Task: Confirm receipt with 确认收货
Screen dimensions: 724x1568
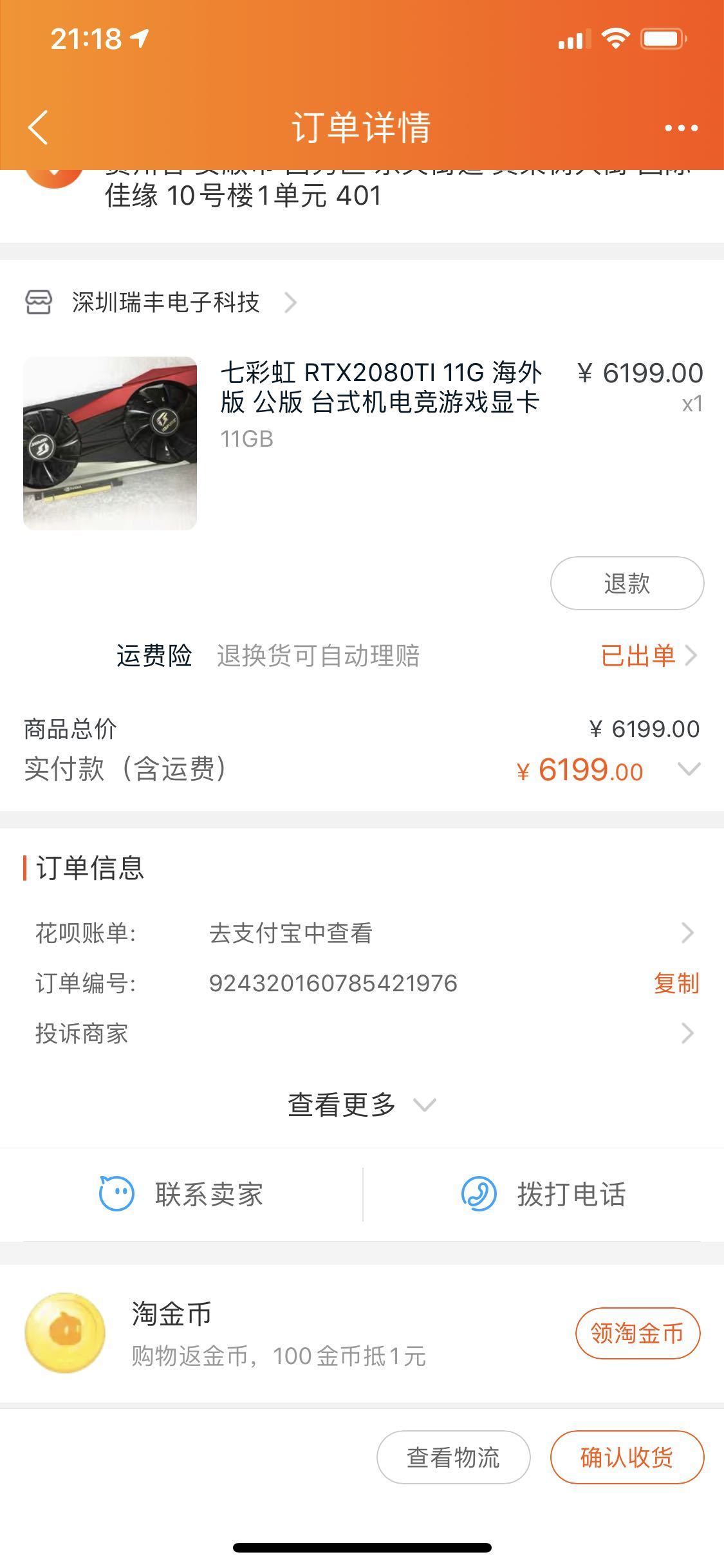Action: point(627,1457)
